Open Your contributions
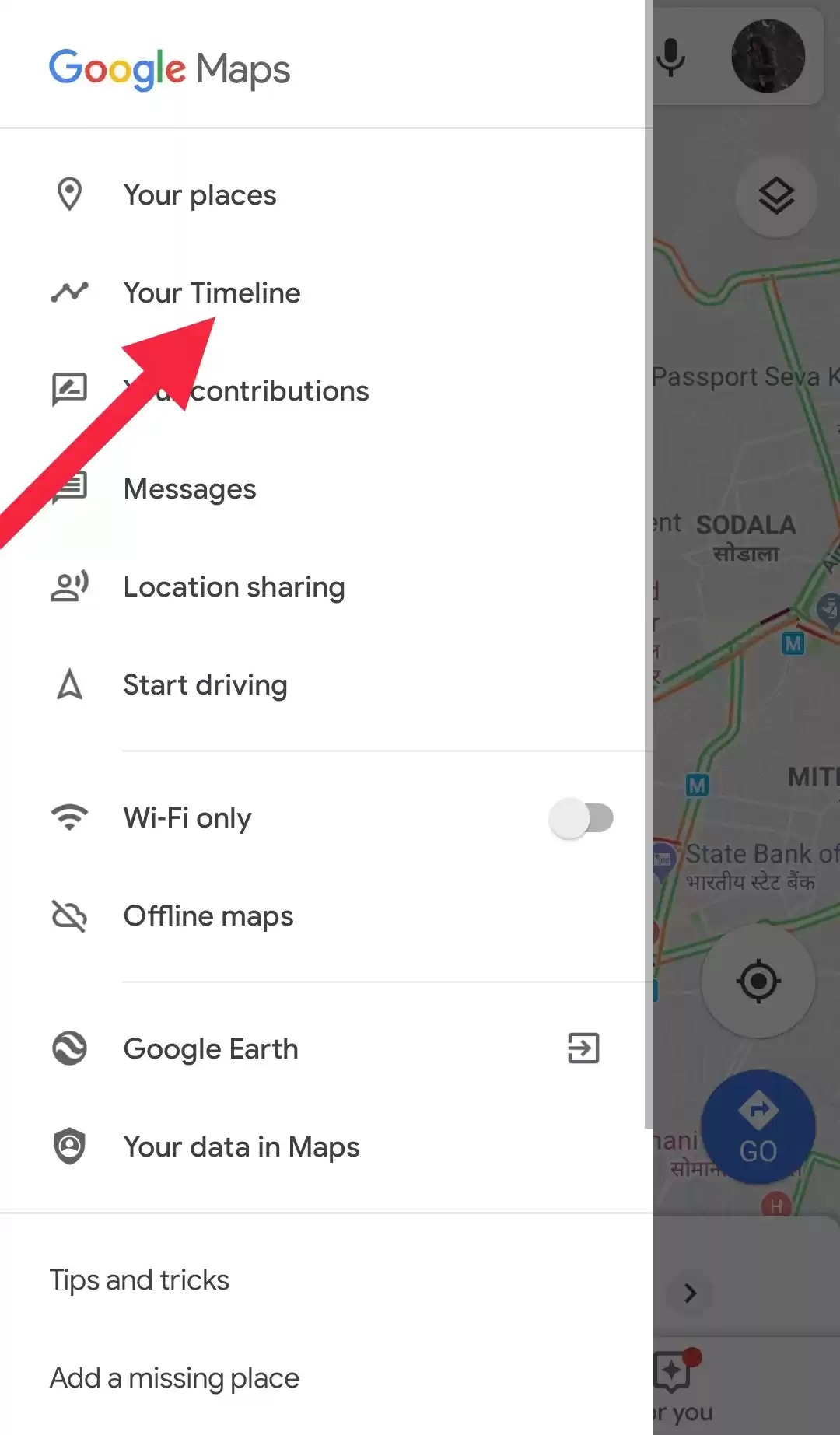The width and height of the screenshot is (840, 1435). [x=280, y=391]
